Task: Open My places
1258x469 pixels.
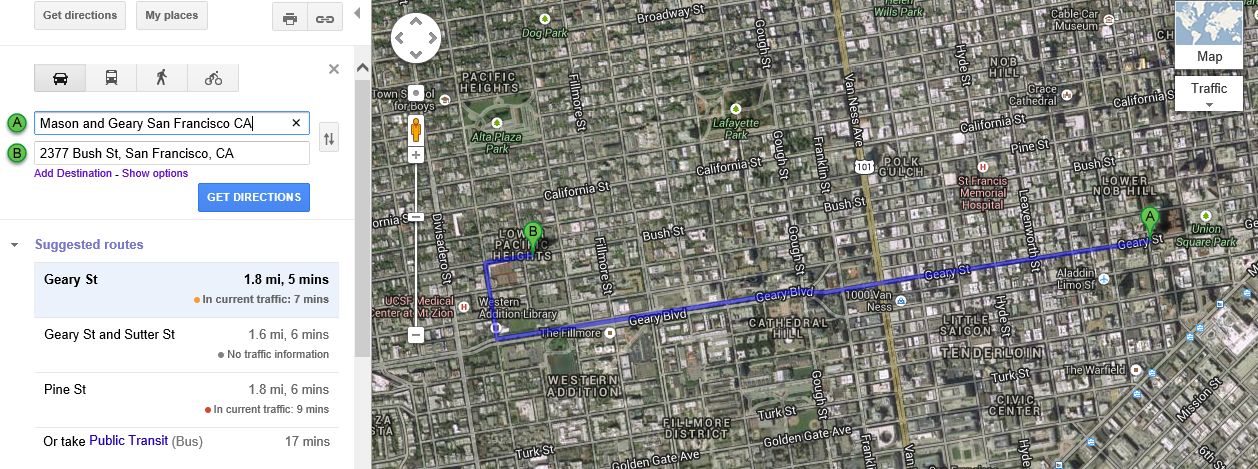Action: (171, 16)
